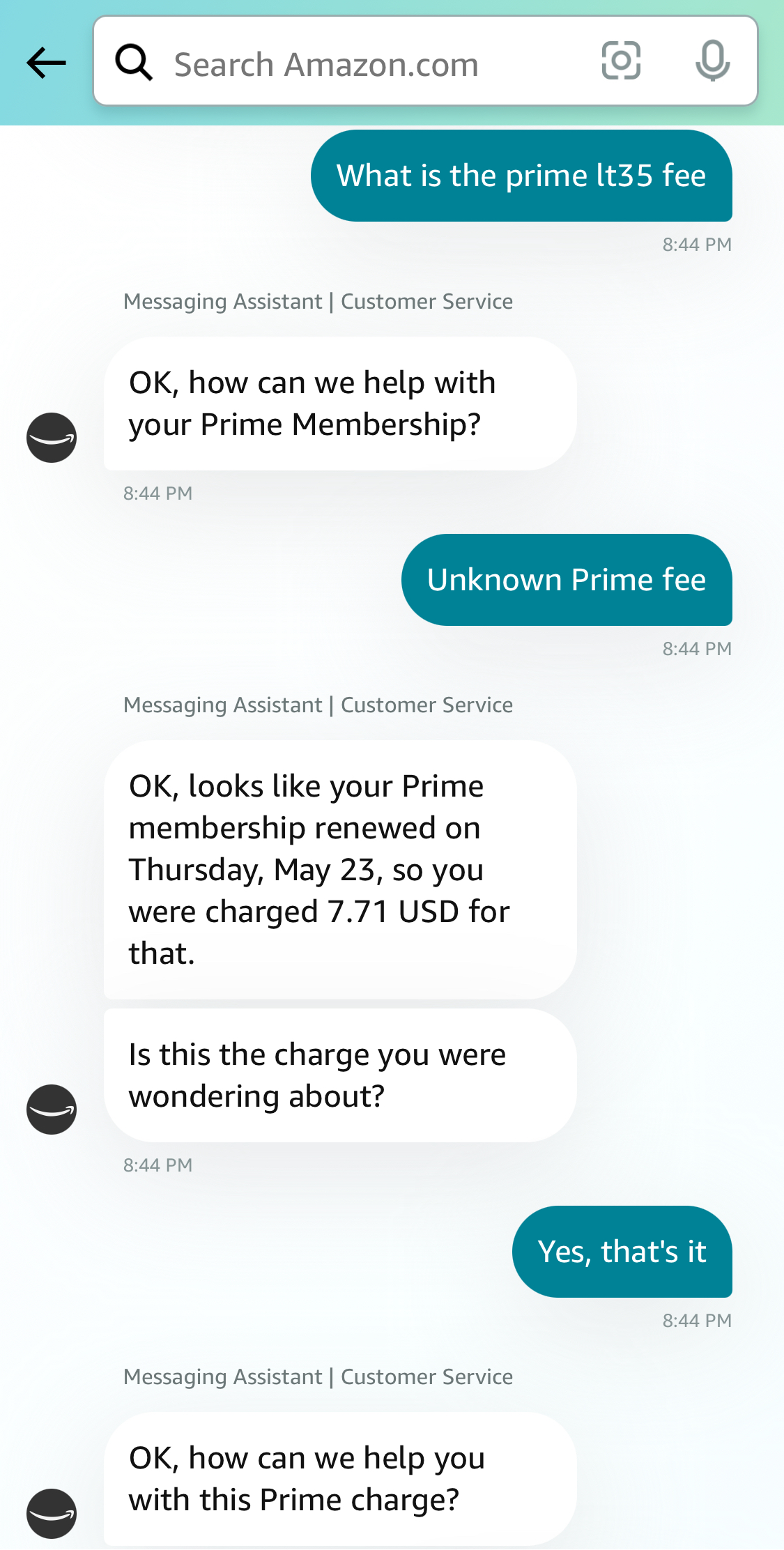Select the 'What is the prime lt35 fee' message
Viewport: 784px width, 1550px height.
point(521,176)
